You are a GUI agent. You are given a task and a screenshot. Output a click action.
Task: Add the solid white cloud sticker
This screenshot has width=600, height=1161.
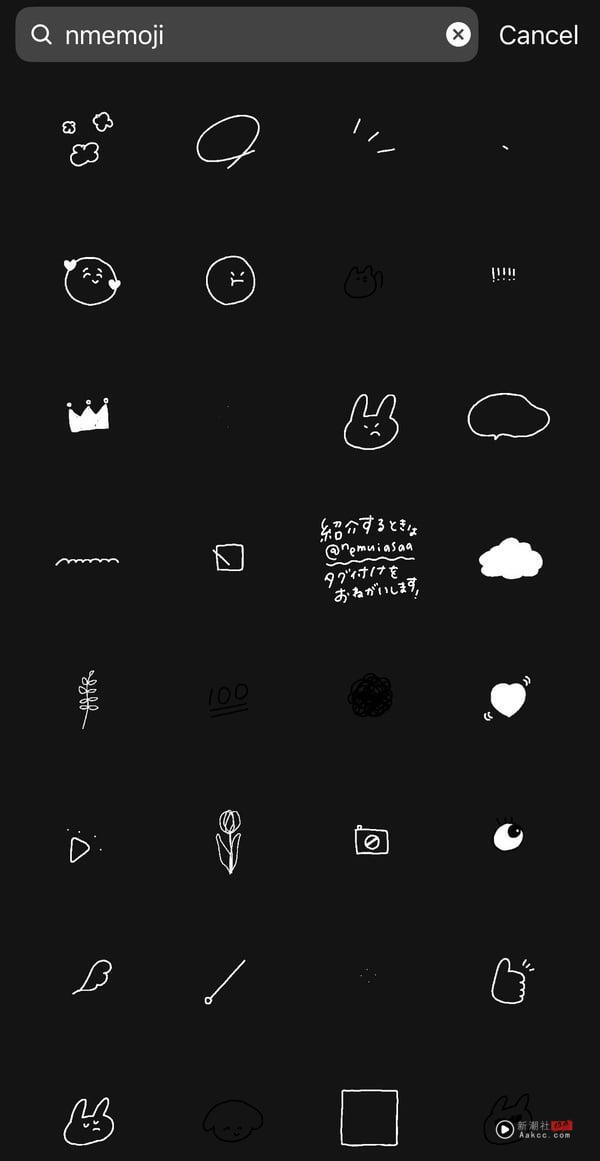coord(510,558)
